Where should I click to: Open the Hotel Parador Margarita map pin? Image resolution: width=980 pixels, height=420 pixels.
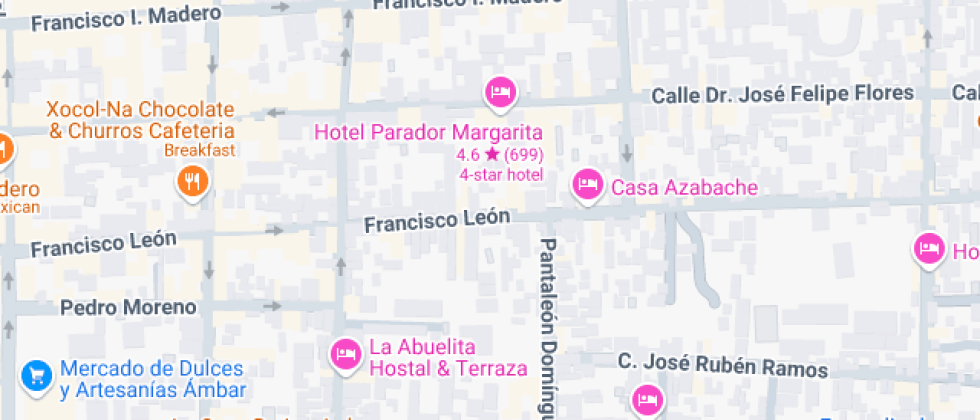[x=499, y=93]
